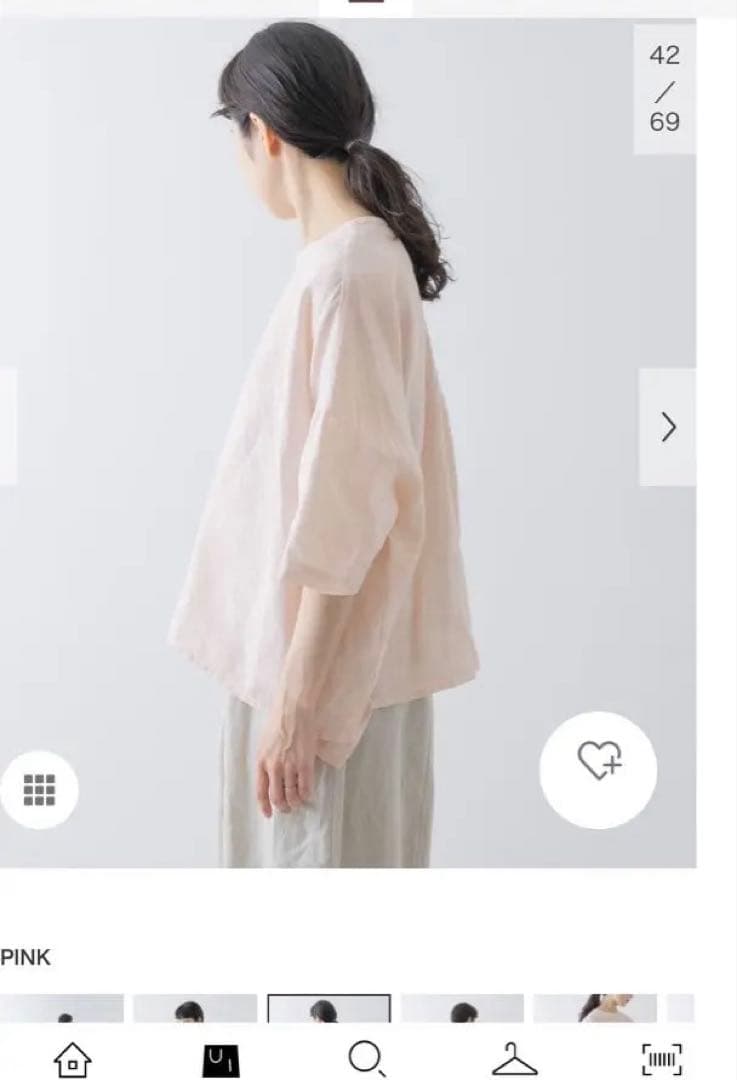Open the hanger styling section

coord(515,1056)
